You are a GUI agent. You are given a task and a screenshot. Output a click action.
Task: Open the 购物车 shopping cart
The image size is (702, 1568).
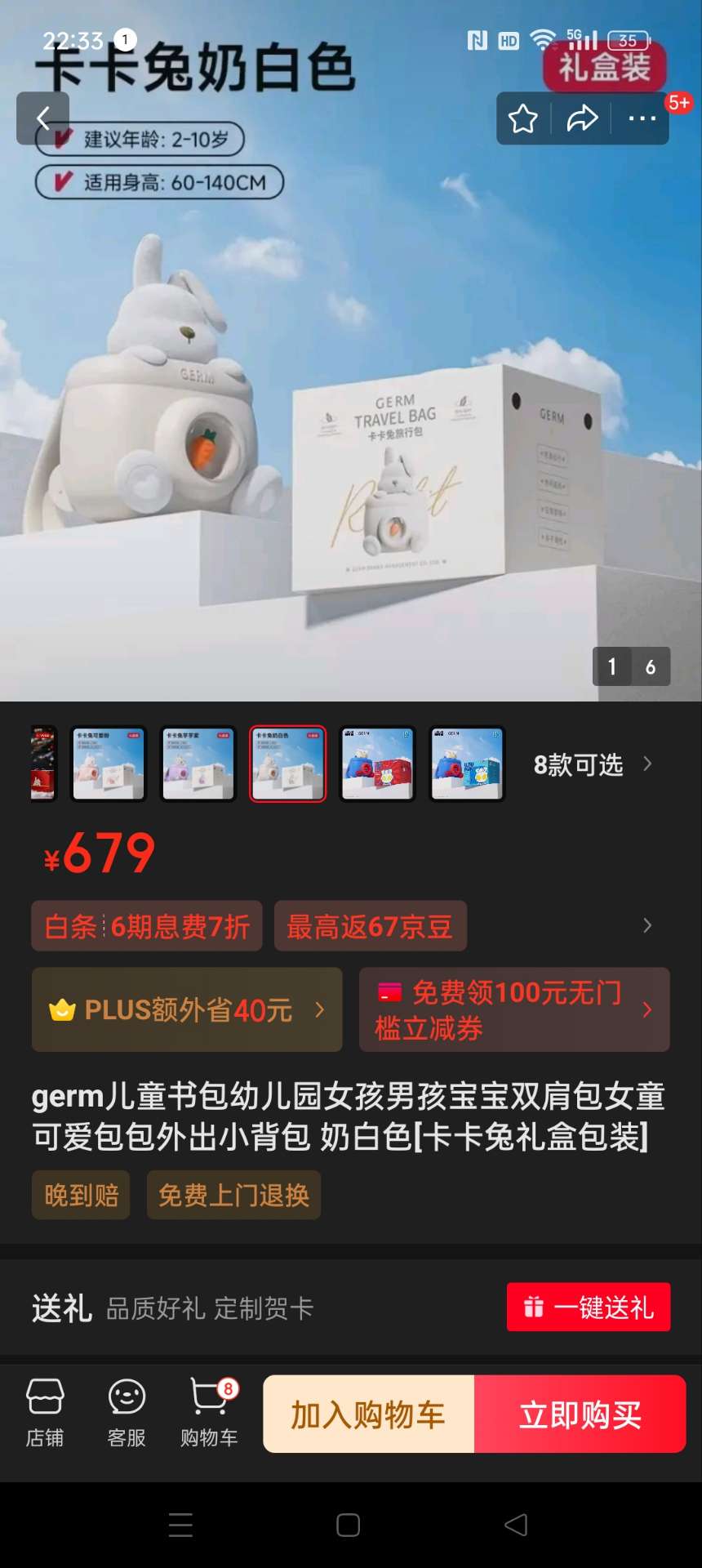pos(209,1413)
